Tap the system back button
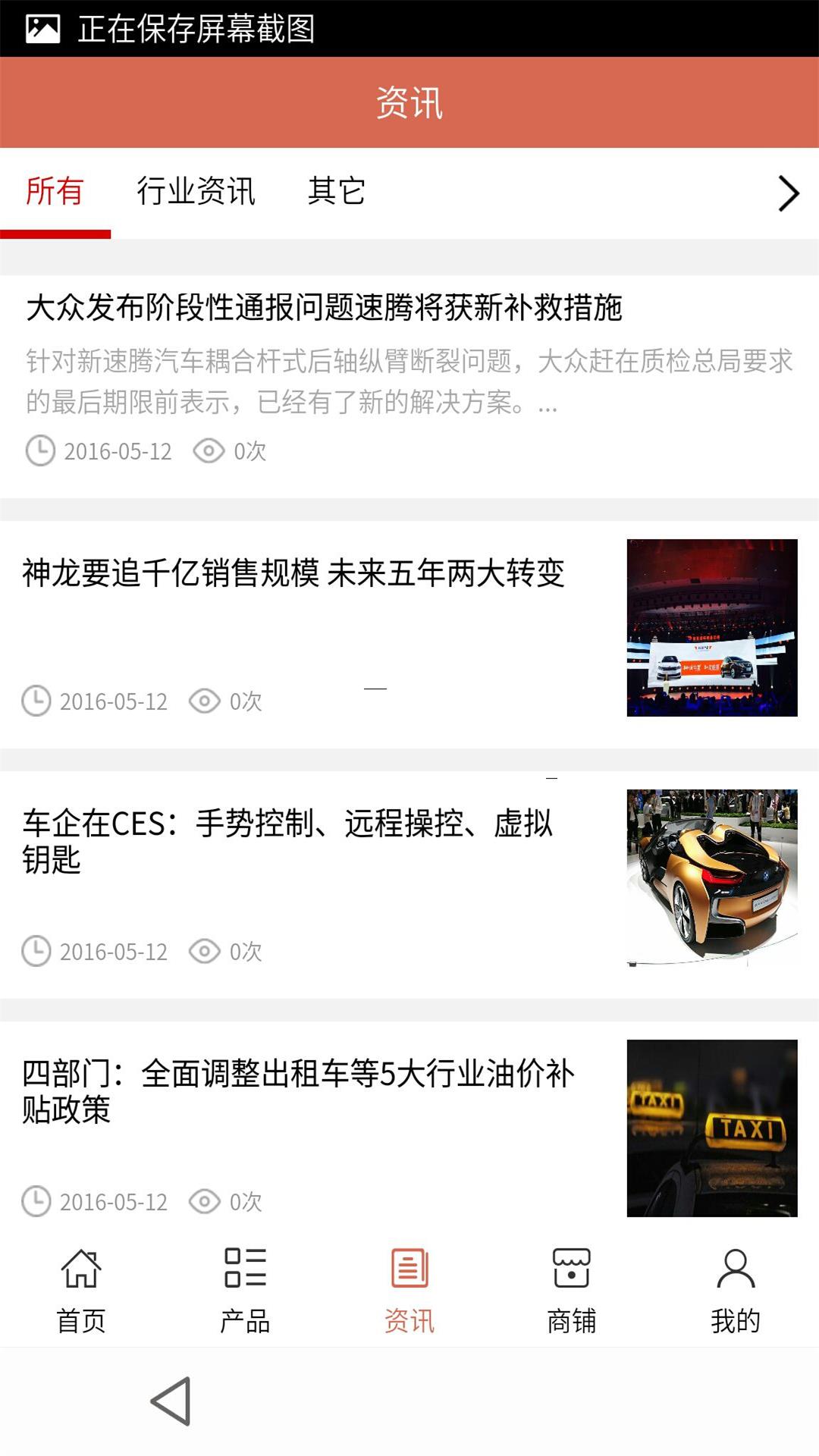The width and height of the screenshot is (819, 1456). point(171,1401)
